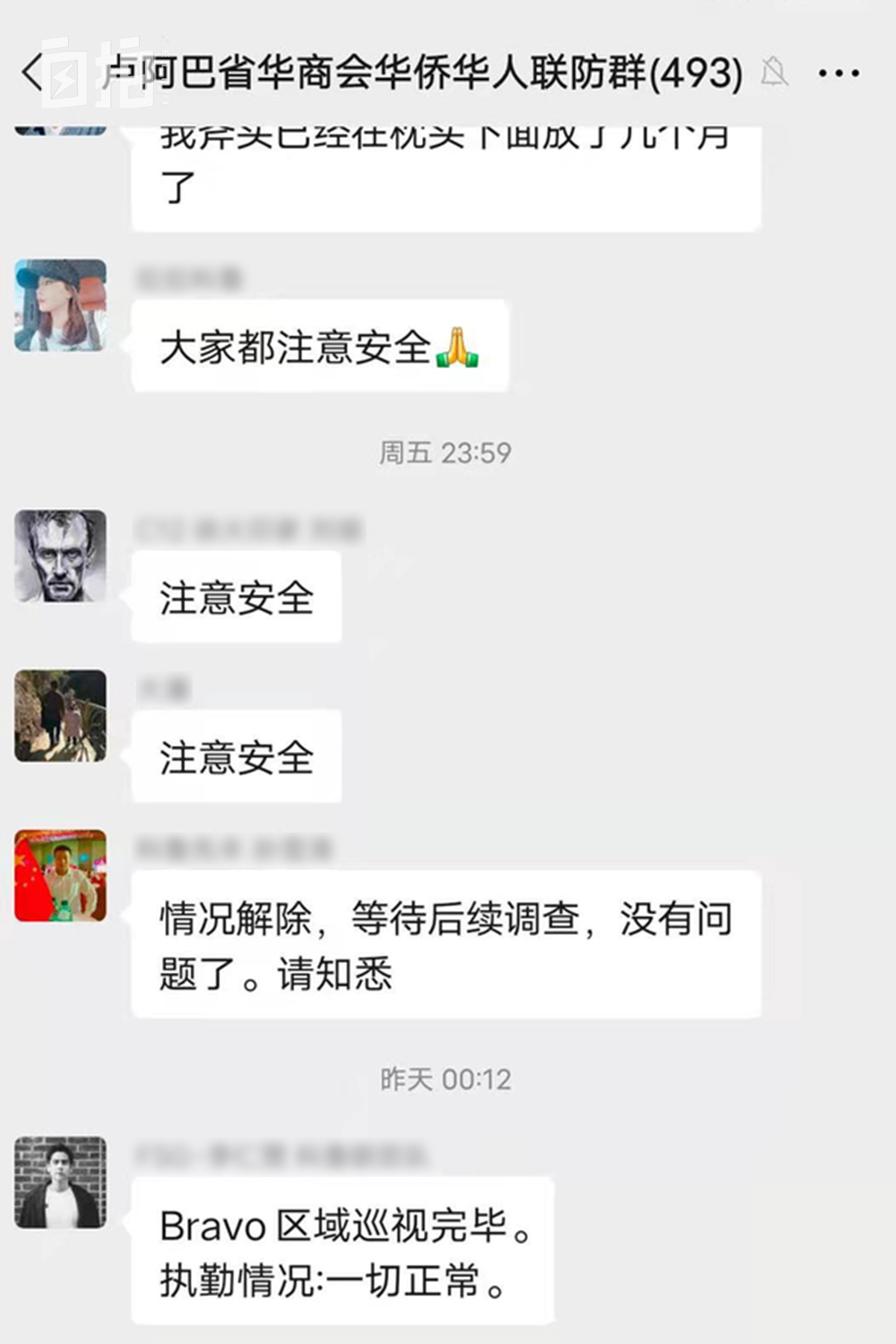
Task: Open avatar of sender of 大家都注意安全
Action: [60, 305]
